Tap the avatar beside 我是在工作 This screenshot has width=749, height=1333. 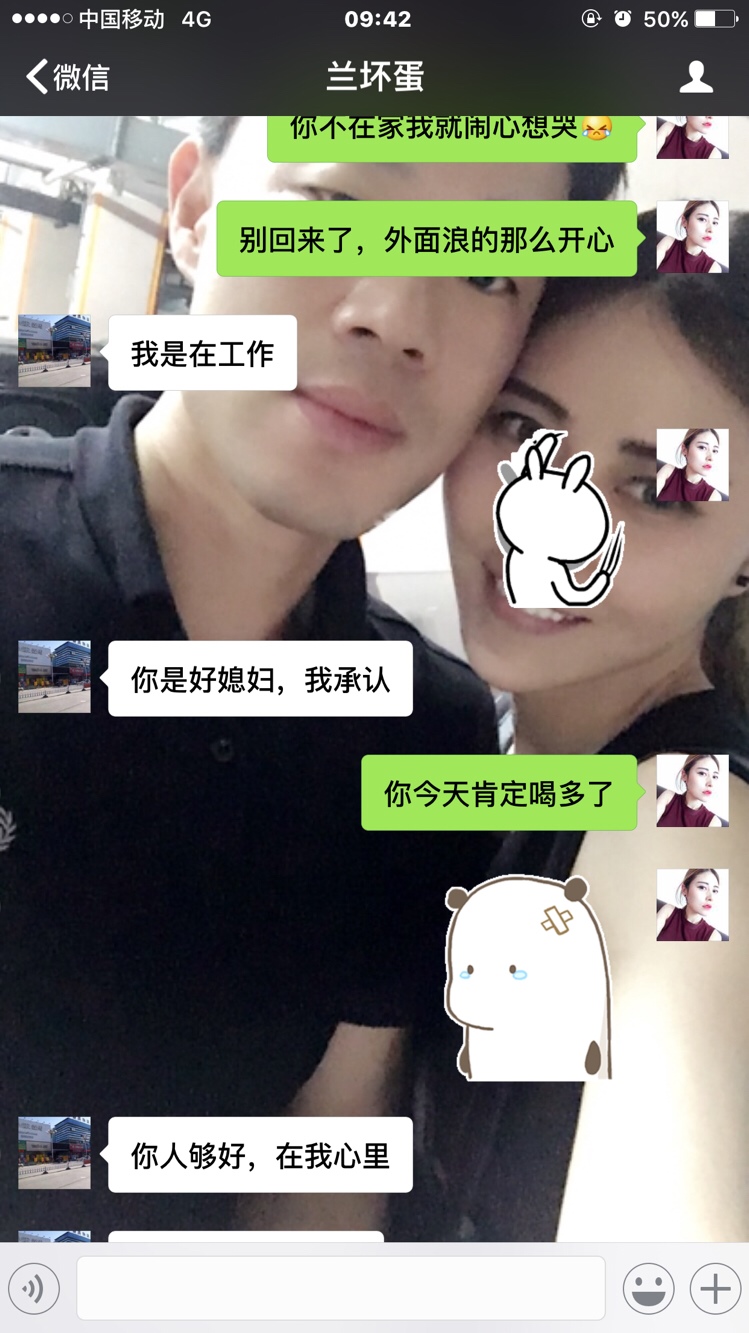click(54, 351)
